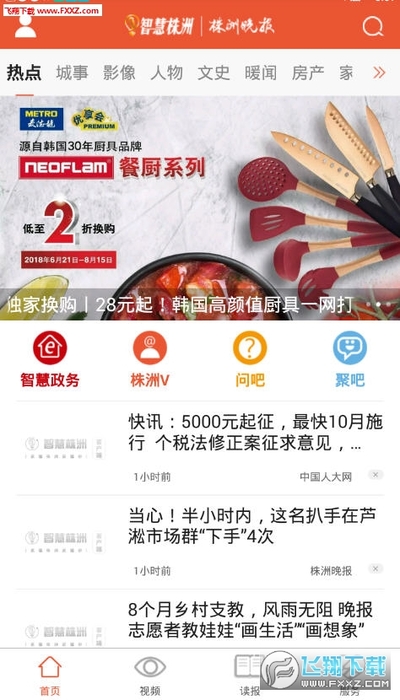
Task: Expand more categories with double arrow
Action: point(379,73)
